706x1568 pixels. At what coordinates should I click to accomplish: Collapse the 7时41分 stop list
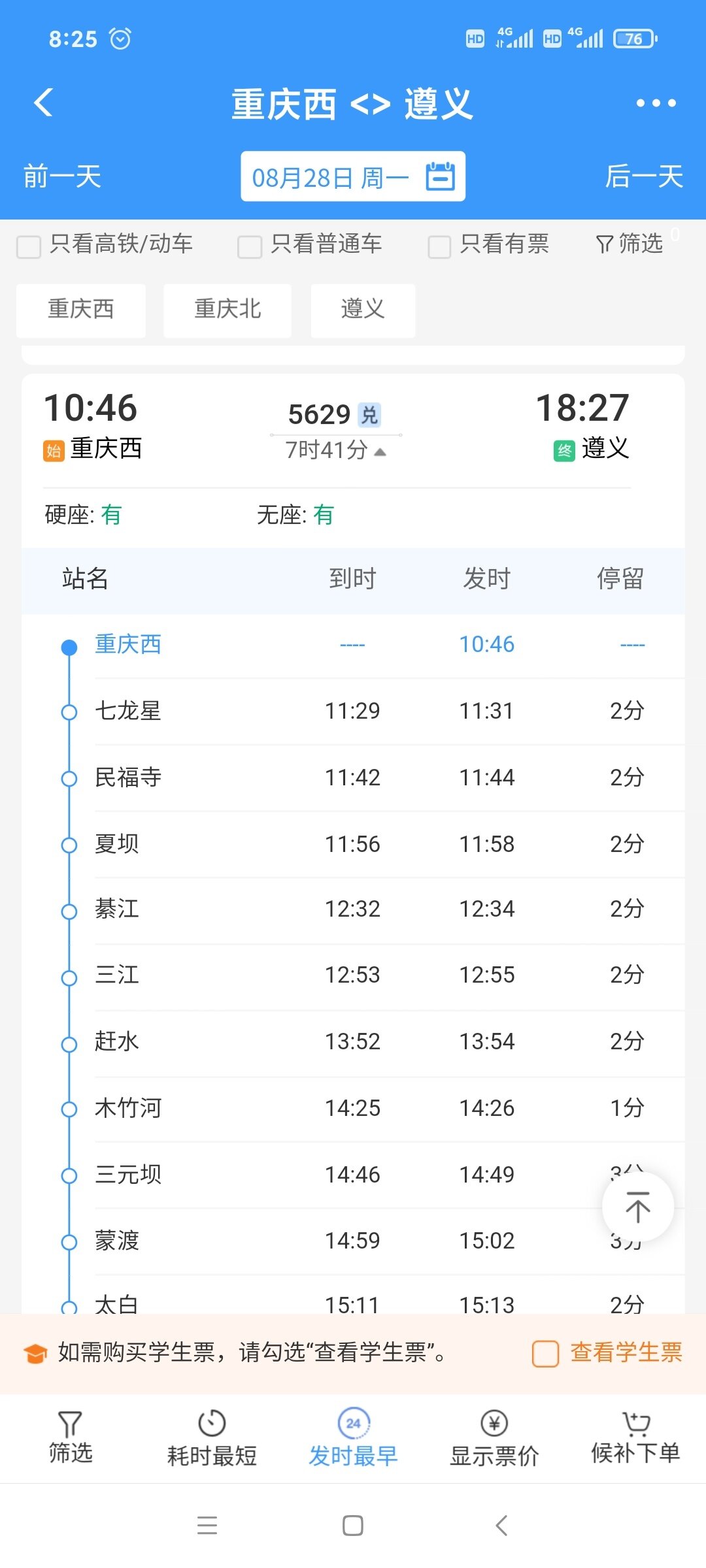(335, 450)
